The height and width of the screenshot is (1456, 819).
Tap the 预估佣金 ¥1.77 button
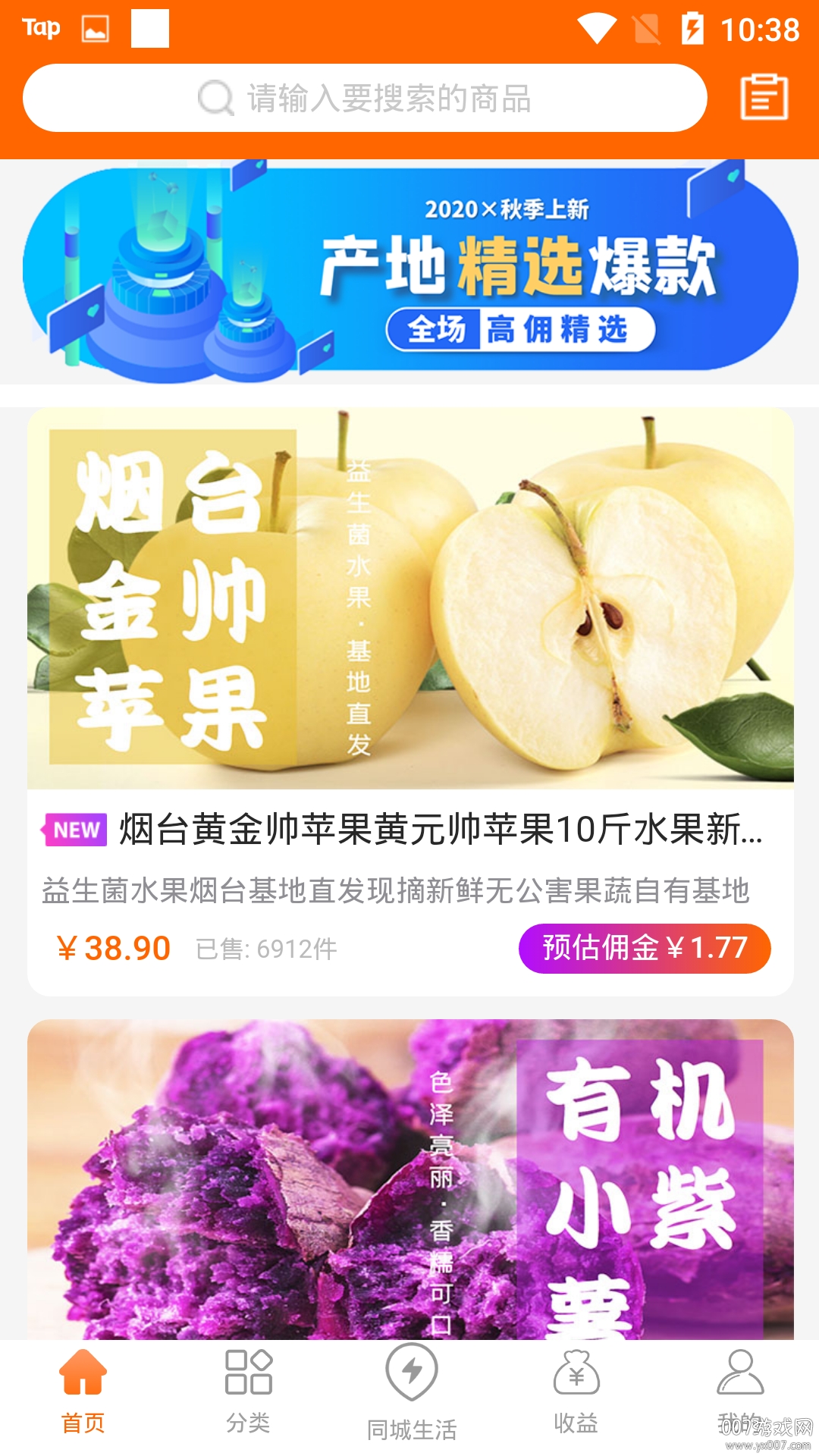(x=645, y=948)
